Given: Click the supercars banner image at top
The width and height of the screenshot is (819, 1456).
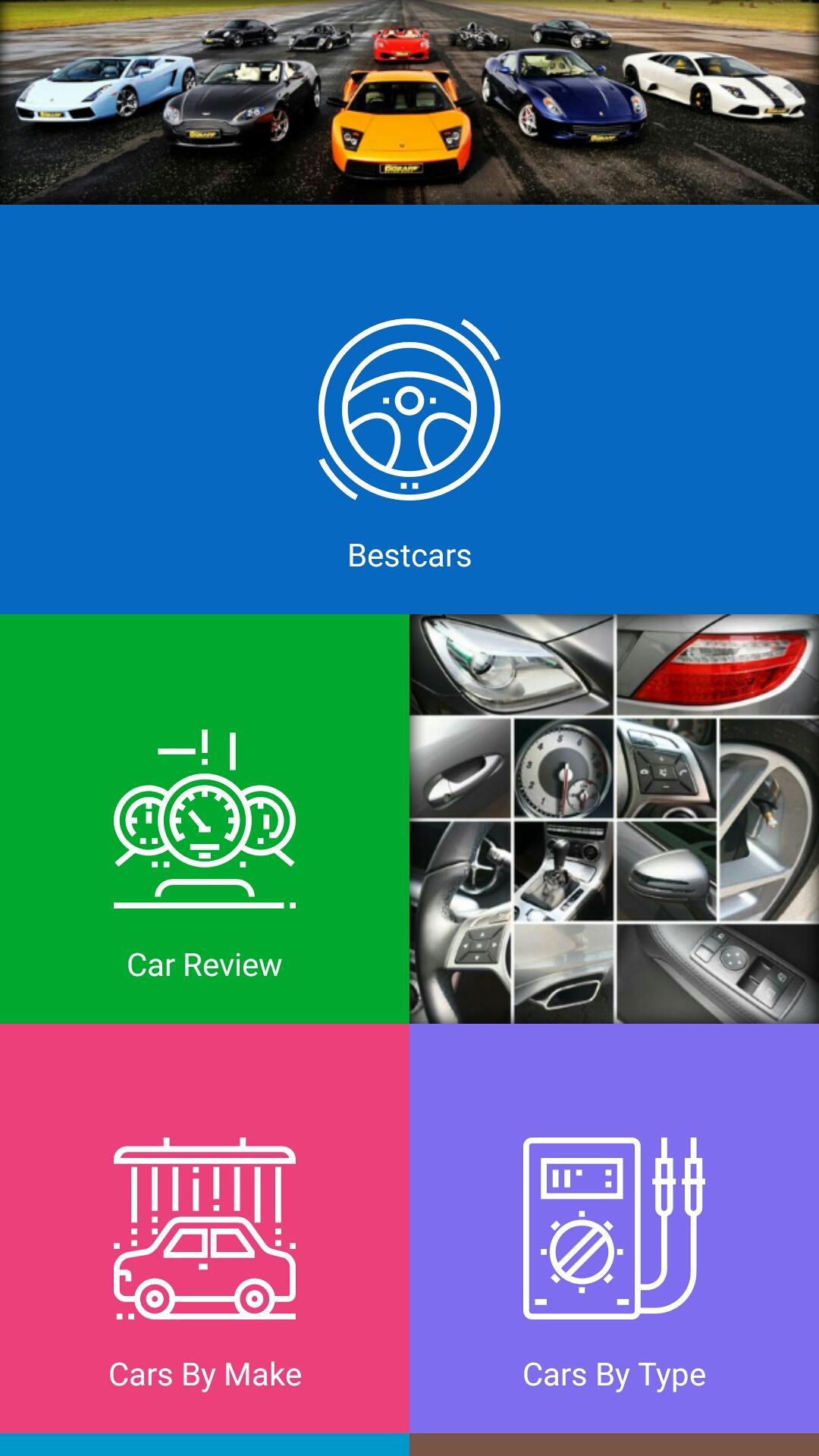Looking at the screenshot, I should (409, 99).
